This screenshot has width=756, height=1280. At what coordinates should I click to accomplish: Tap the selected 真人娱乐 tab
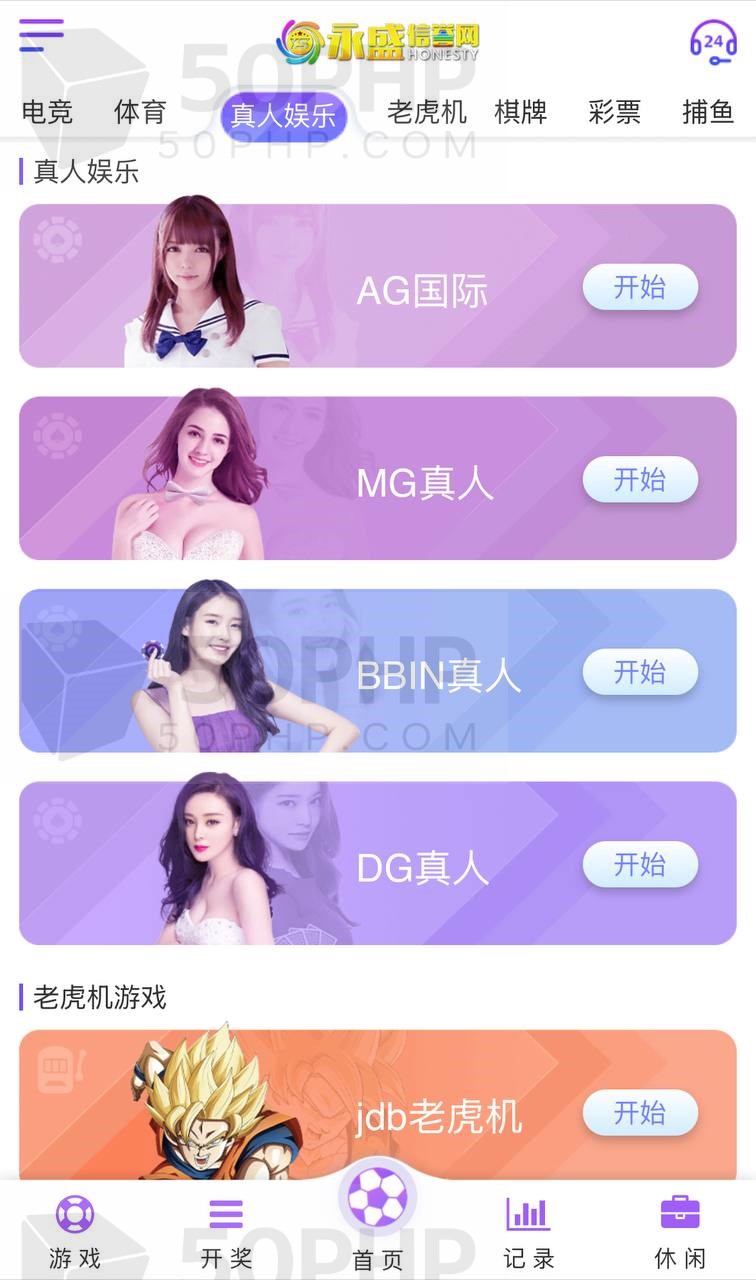283,115
